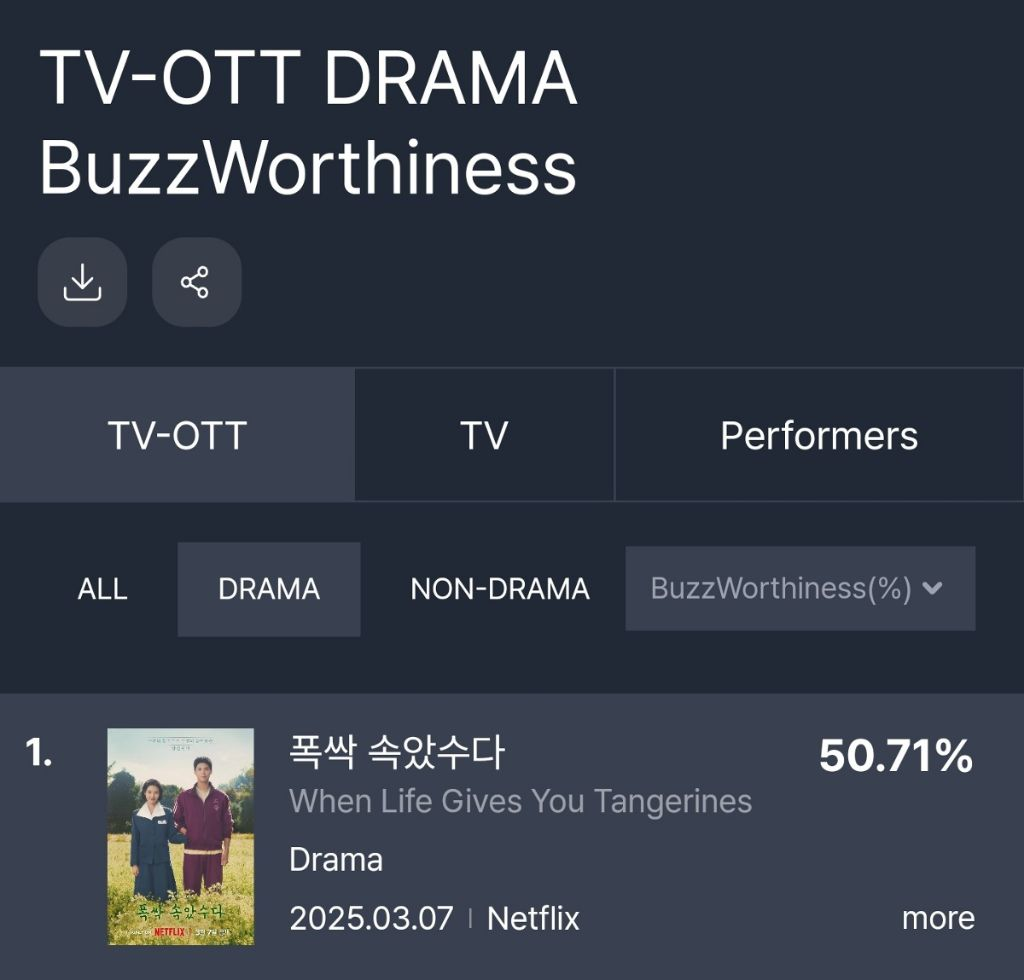
Task: Select the DRAMA filter
Action: (x=269, y=589)
